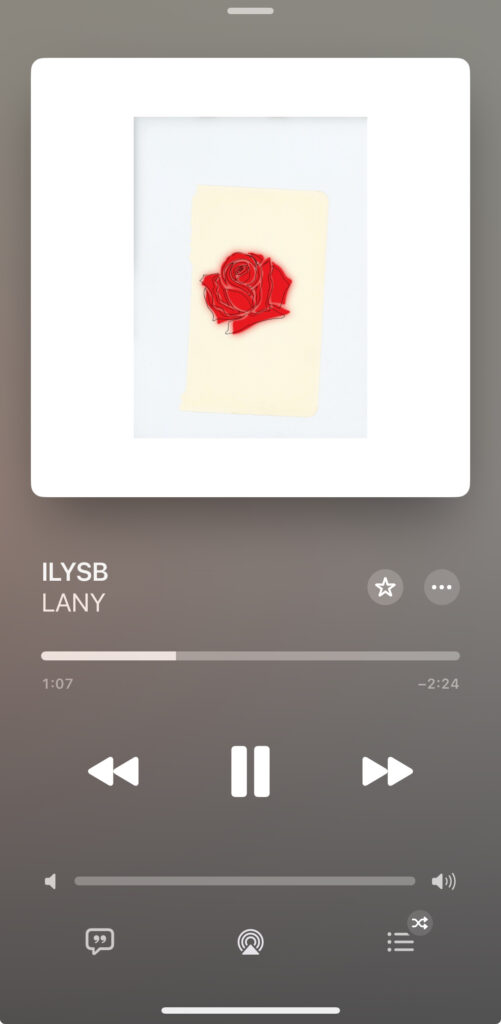Go back to the previous track
Screen dimensions: 501x1024
[113, 771]
